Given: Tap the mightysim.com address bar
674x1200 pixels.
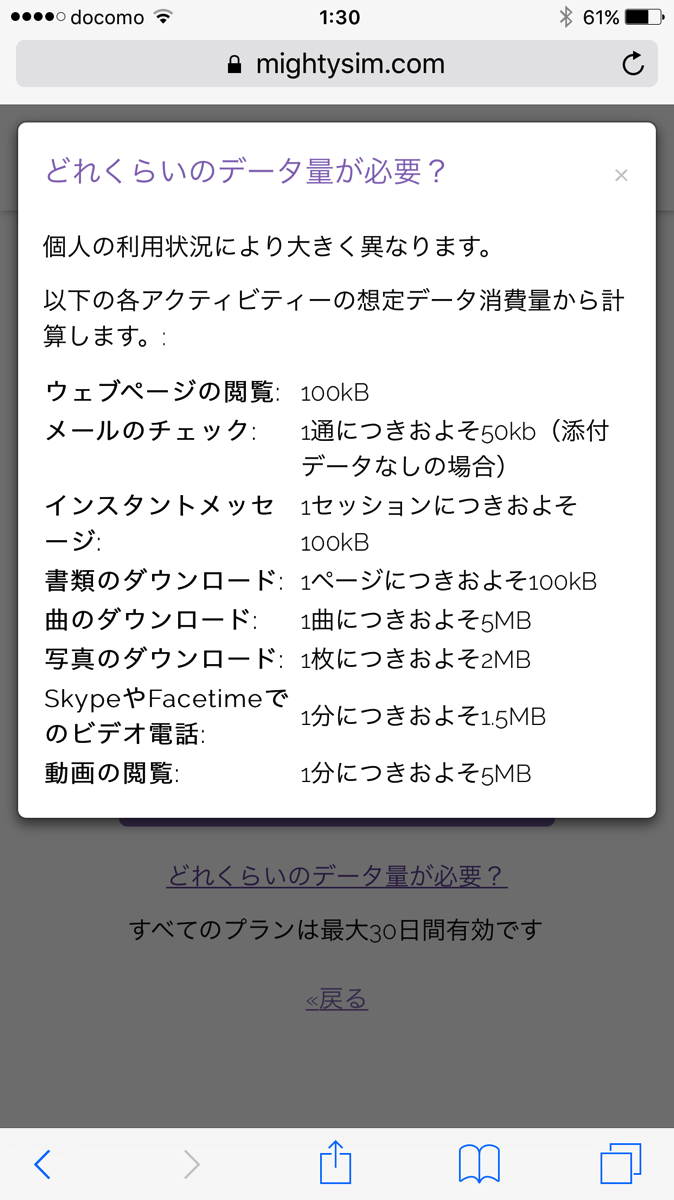Looking at the screenshot, I should (337, 65).
